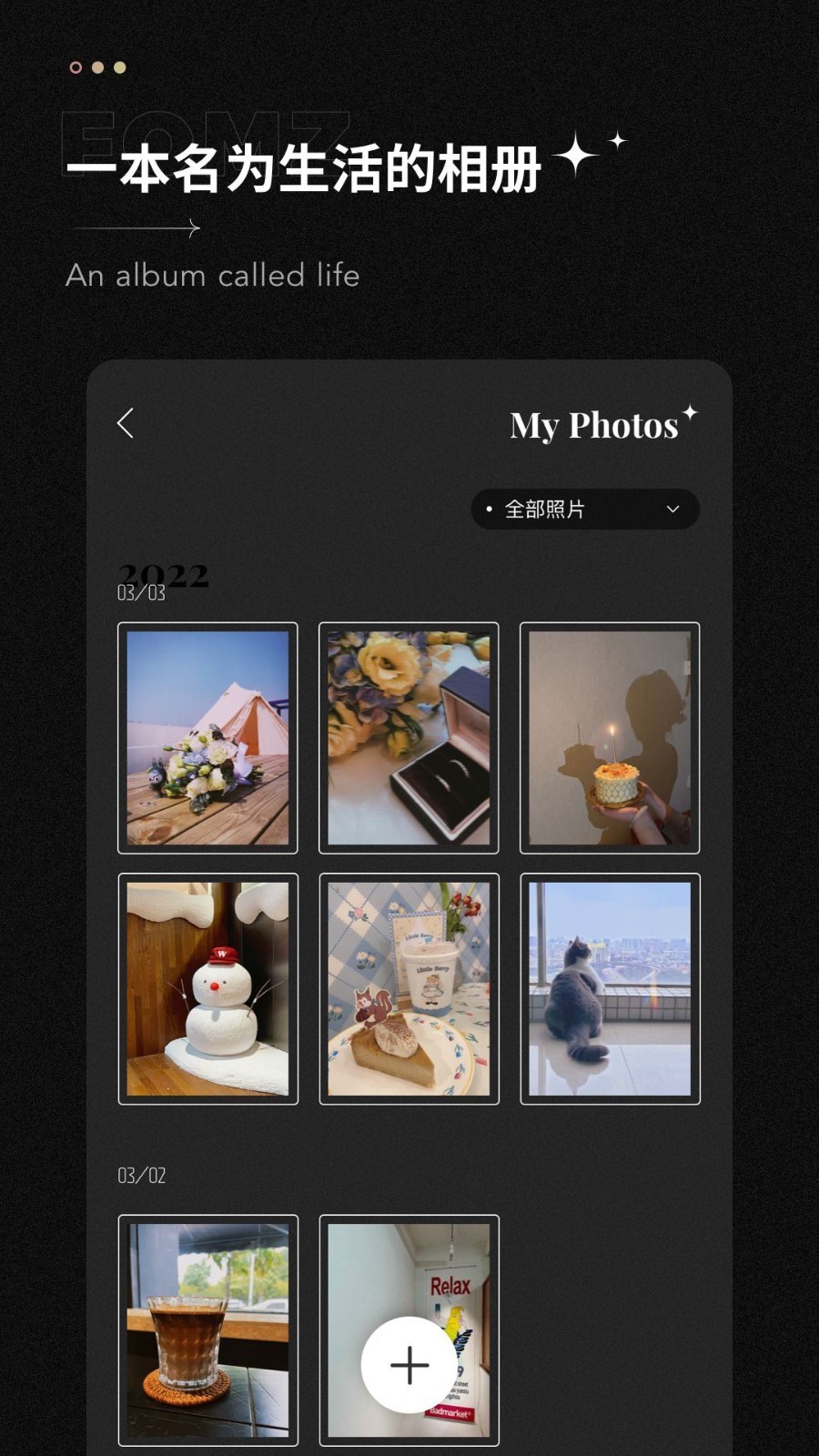Image resolution: width=819 pixels, height=1456 pixels.
Task: Open the birthday cake shadow photo
Action: (x=610, y=737)
